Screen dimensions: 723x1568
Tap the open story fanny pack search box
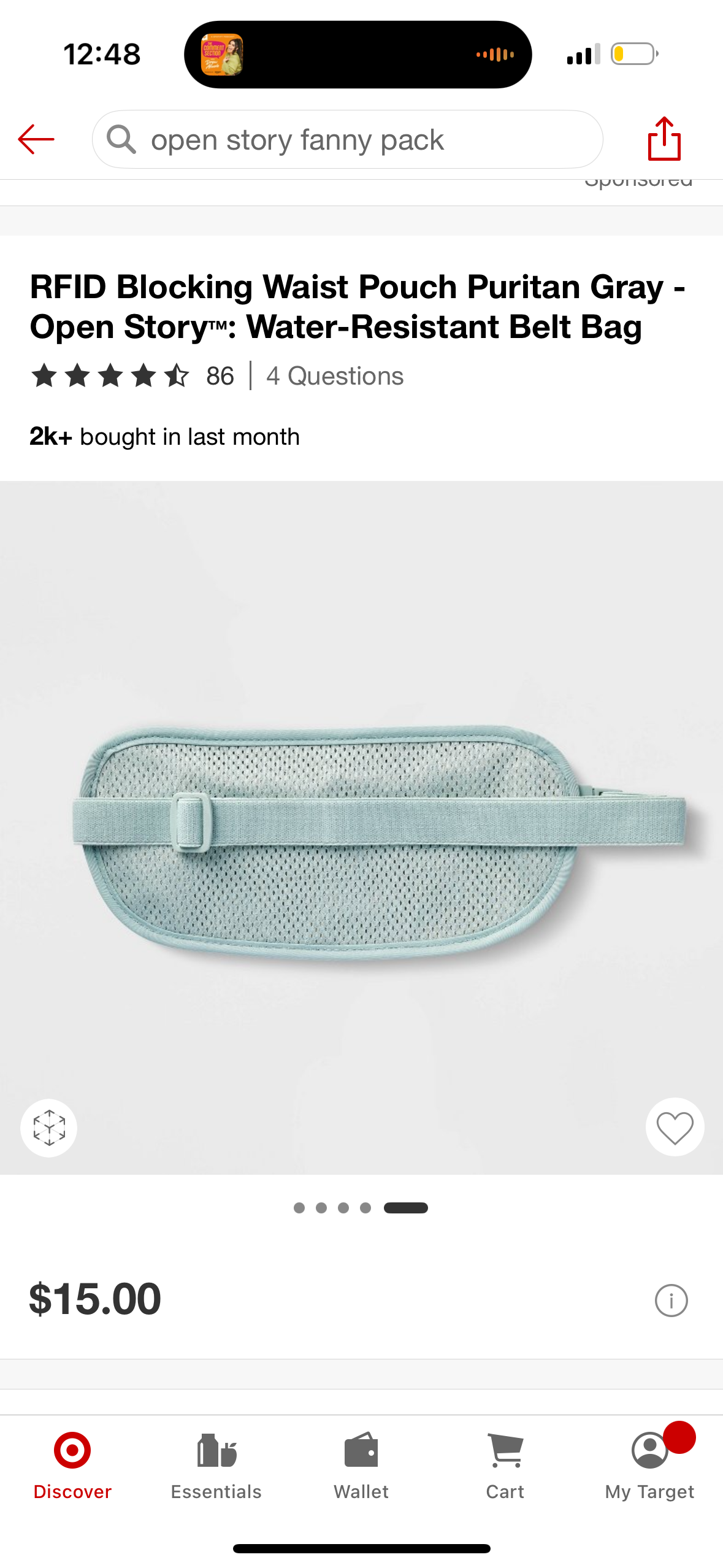tap(347, 140)
